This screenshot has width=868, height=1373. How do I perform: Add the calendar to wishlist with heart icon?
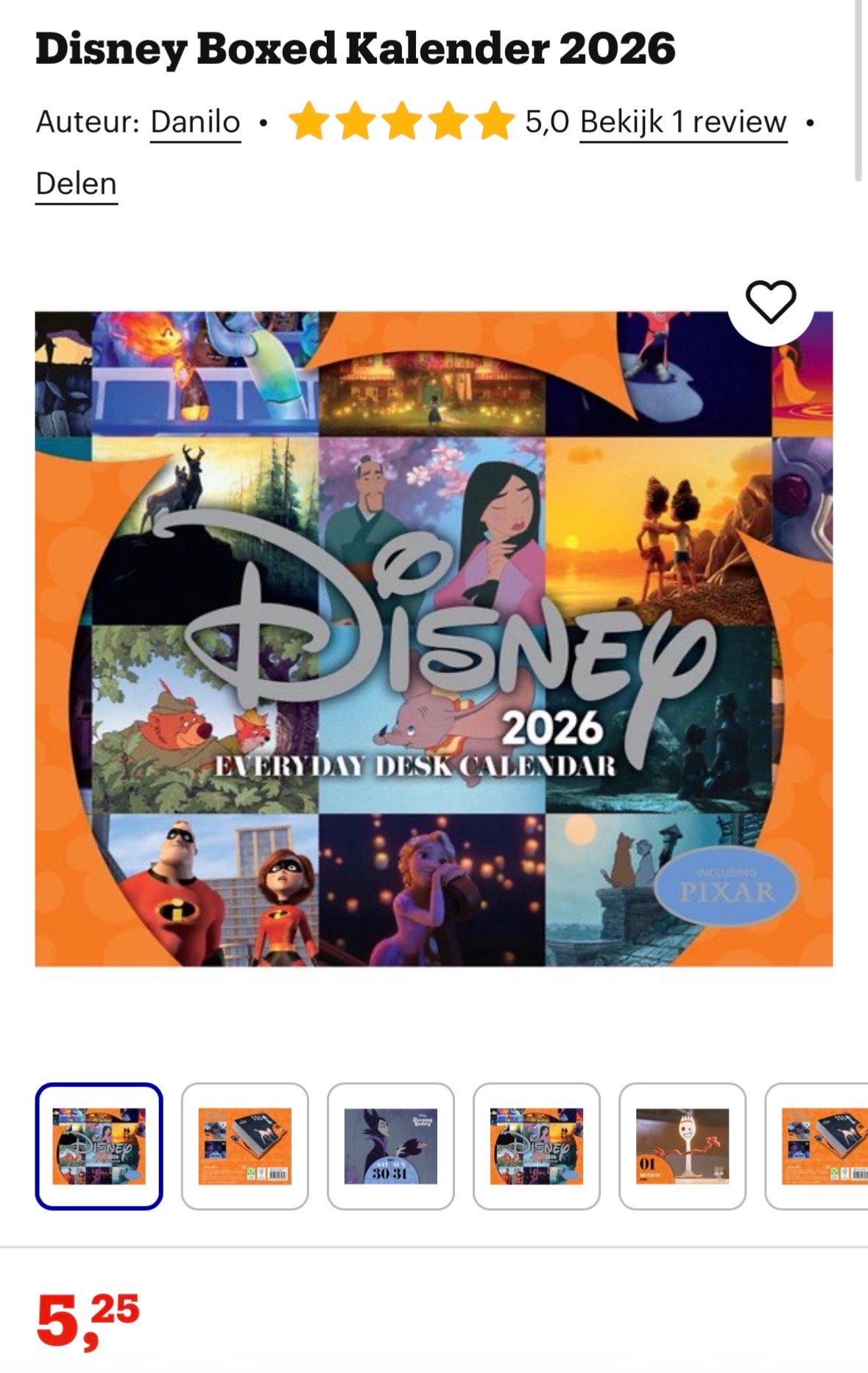770,302
